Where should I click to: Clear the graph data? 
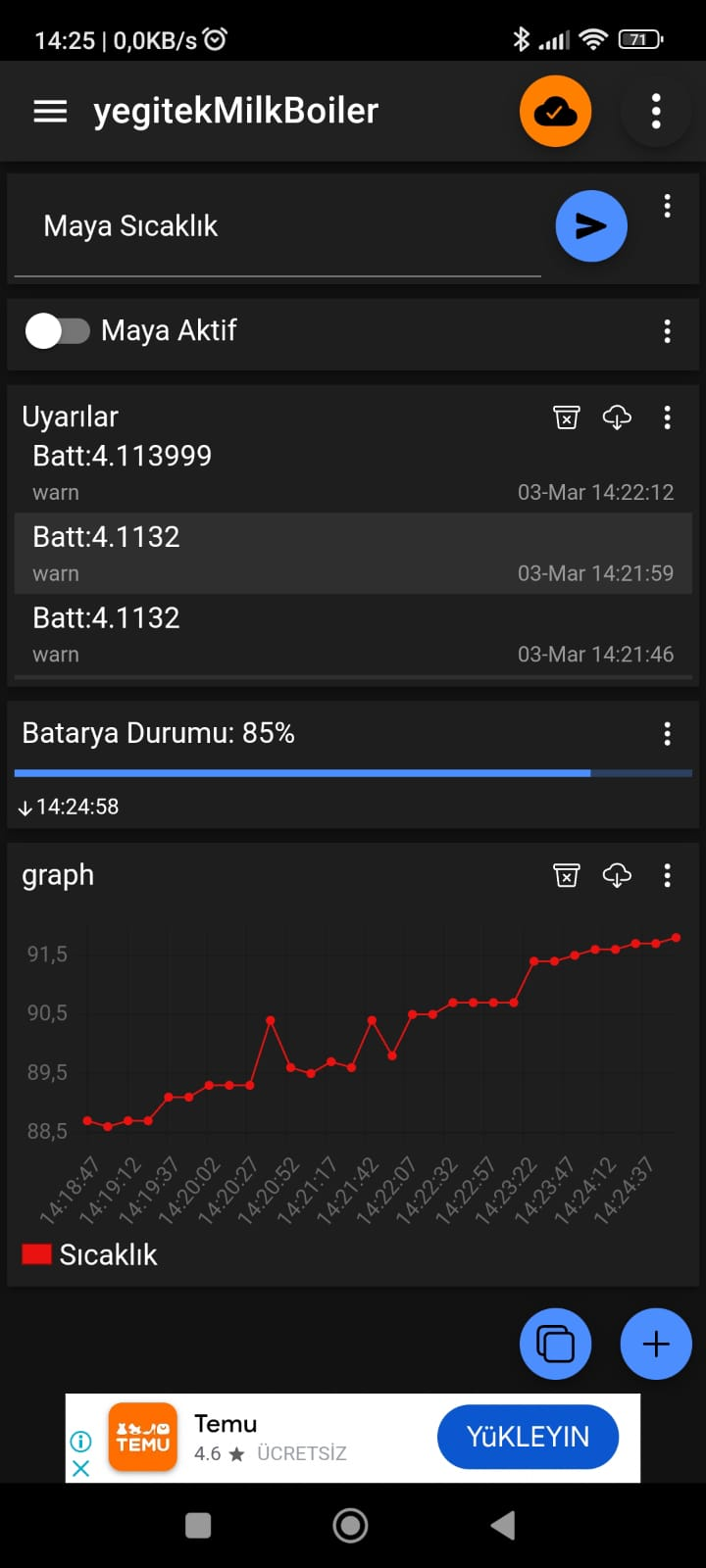pyautogui.click(x=567, y=875)
